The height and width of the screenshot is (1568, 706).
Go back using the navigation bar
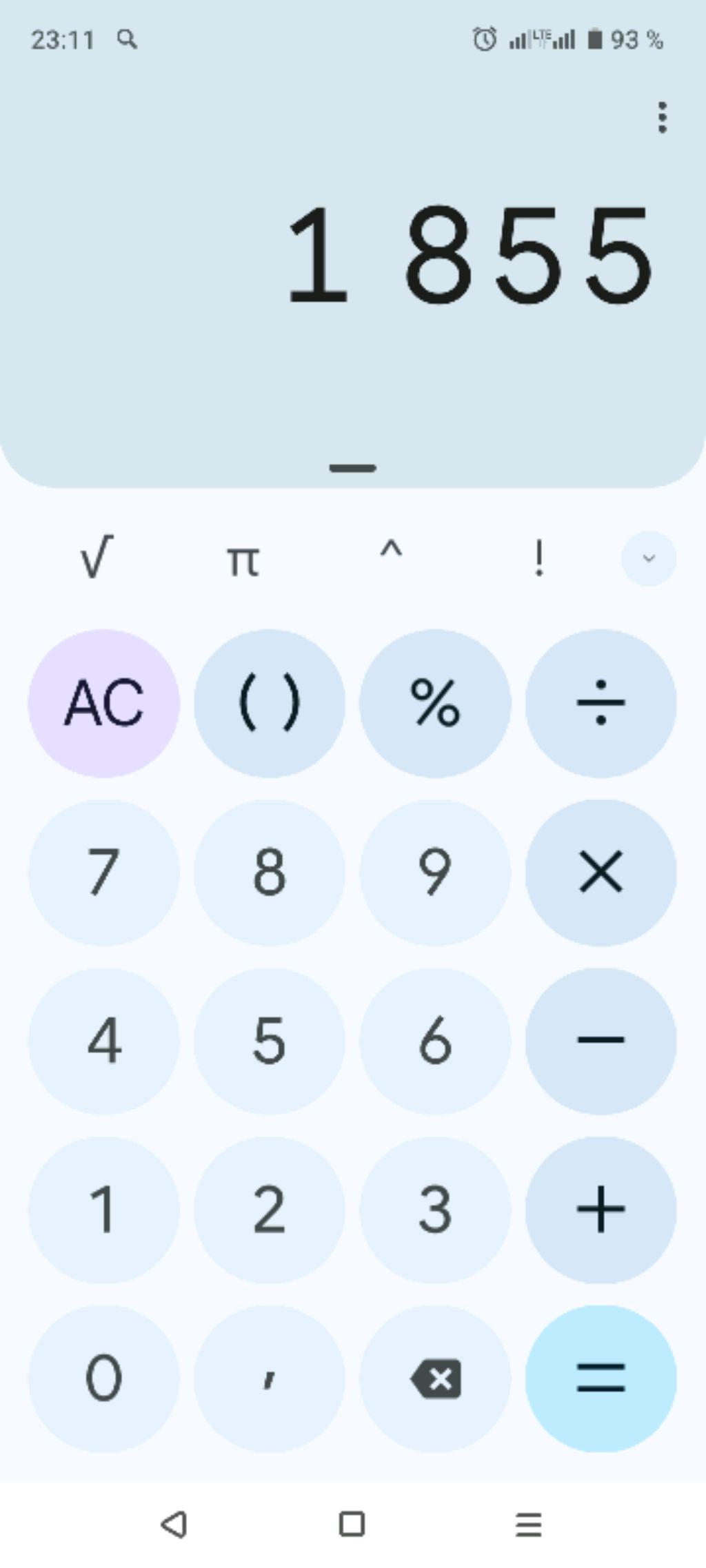(174, 1525)
